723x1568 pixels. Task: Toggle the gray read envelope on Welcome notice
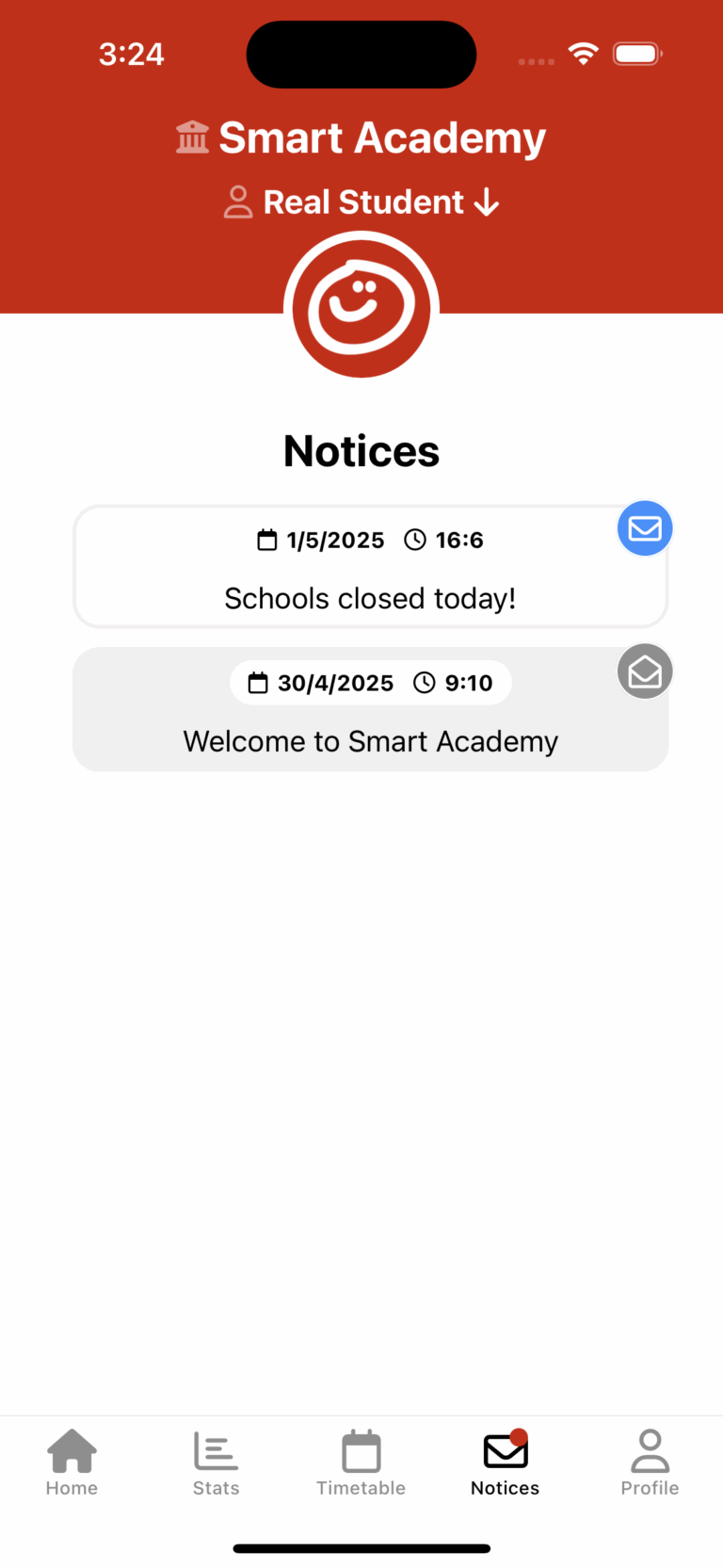645,671
